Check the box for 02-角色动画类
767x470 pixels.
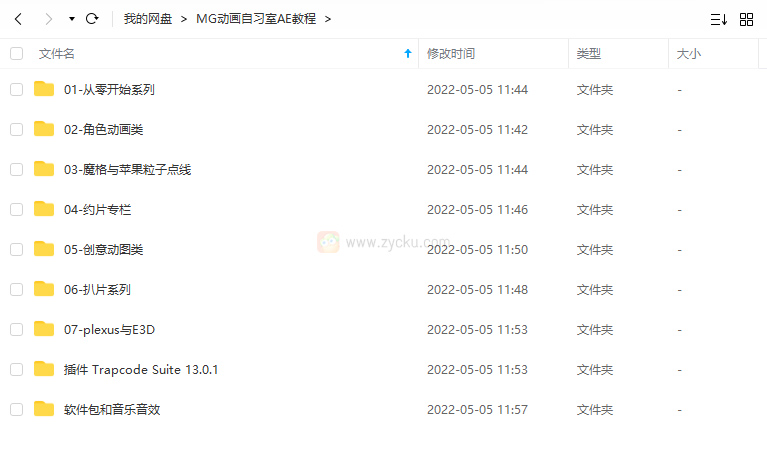coord(16,130)
